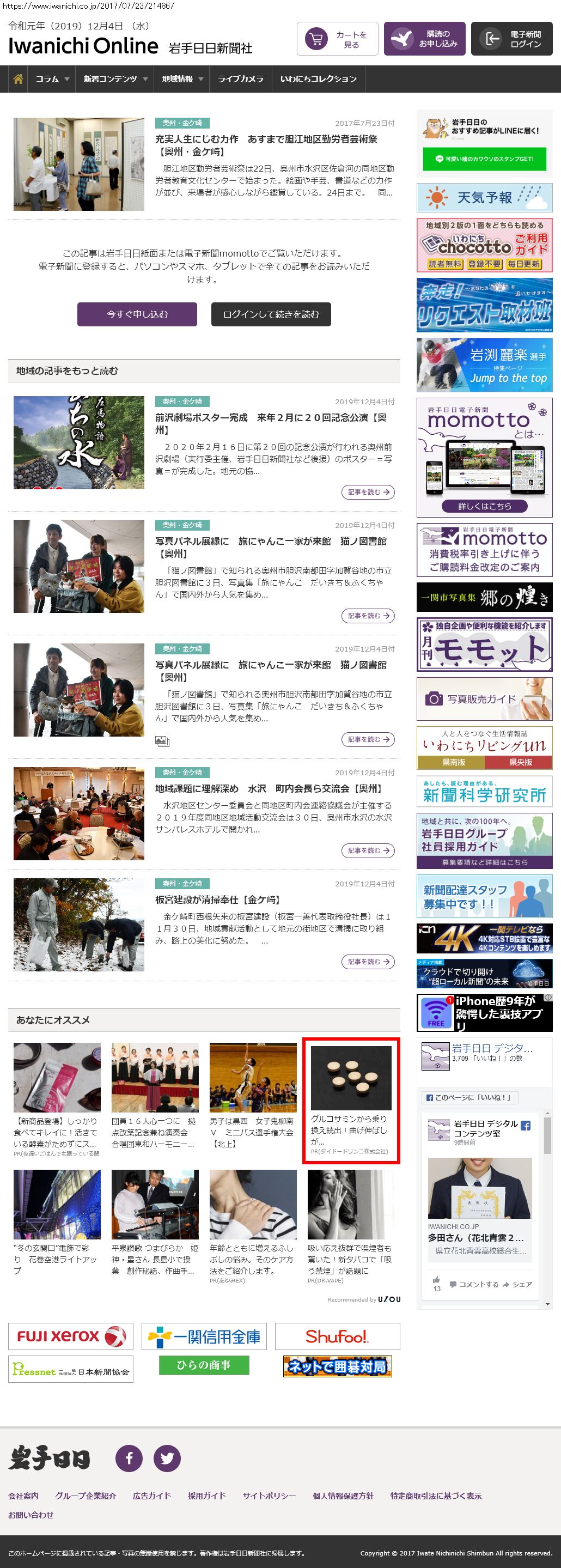Viewport: 561px width, 1568px height.
Task: Open 写真販売ガイド banner
Action: (x=484, y=699)
